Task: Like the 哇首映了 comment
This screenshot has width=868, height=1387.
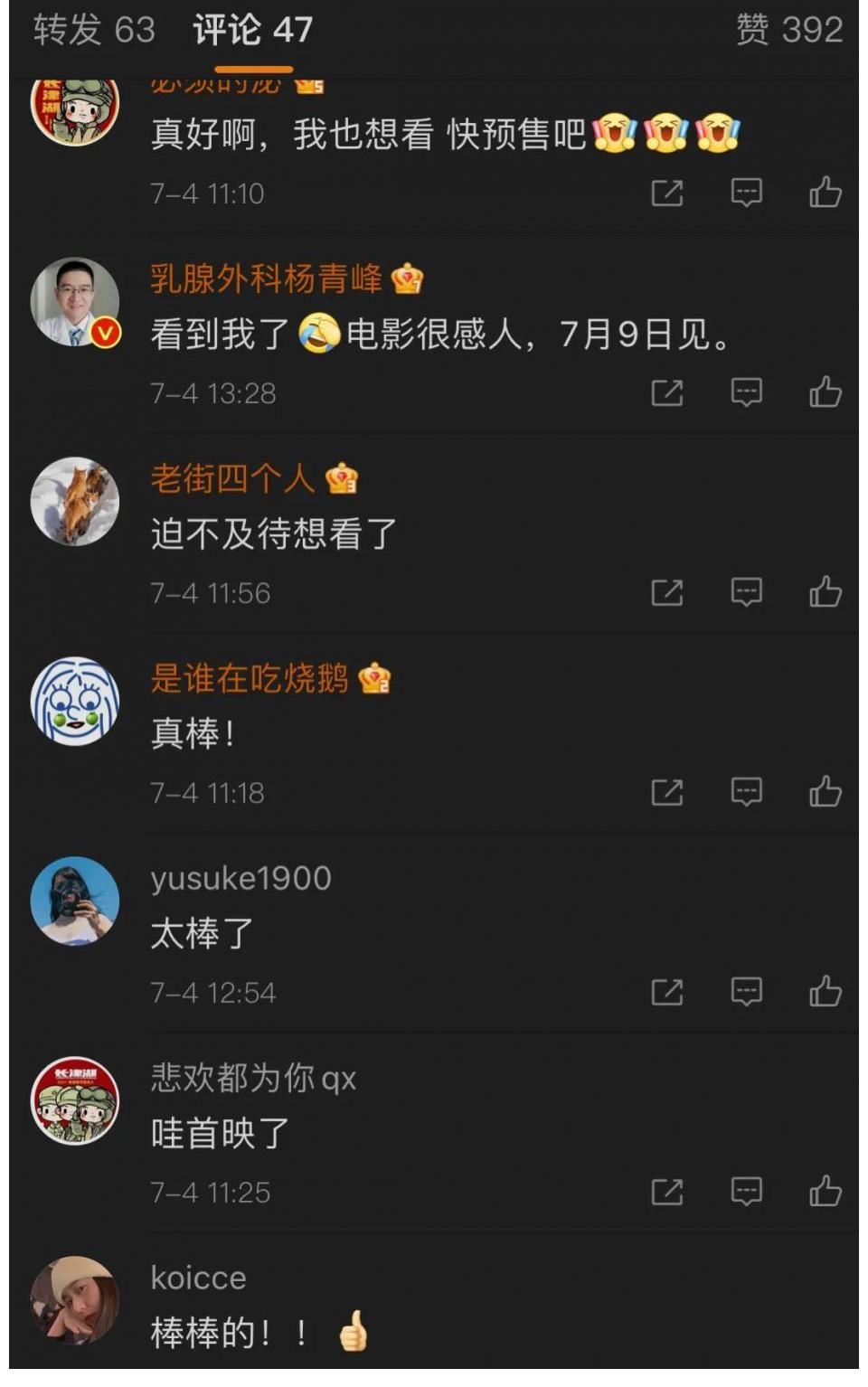Action: [x=825, y=1192]
